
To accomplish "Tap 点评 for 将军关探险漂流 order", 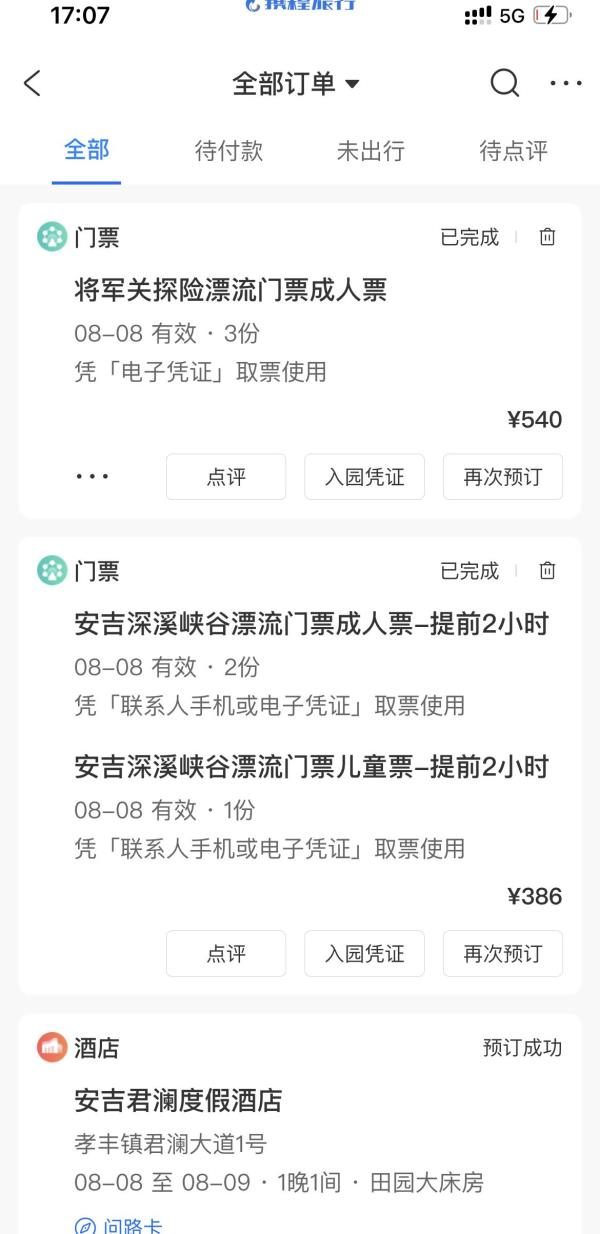I will (x=226, y=477).
